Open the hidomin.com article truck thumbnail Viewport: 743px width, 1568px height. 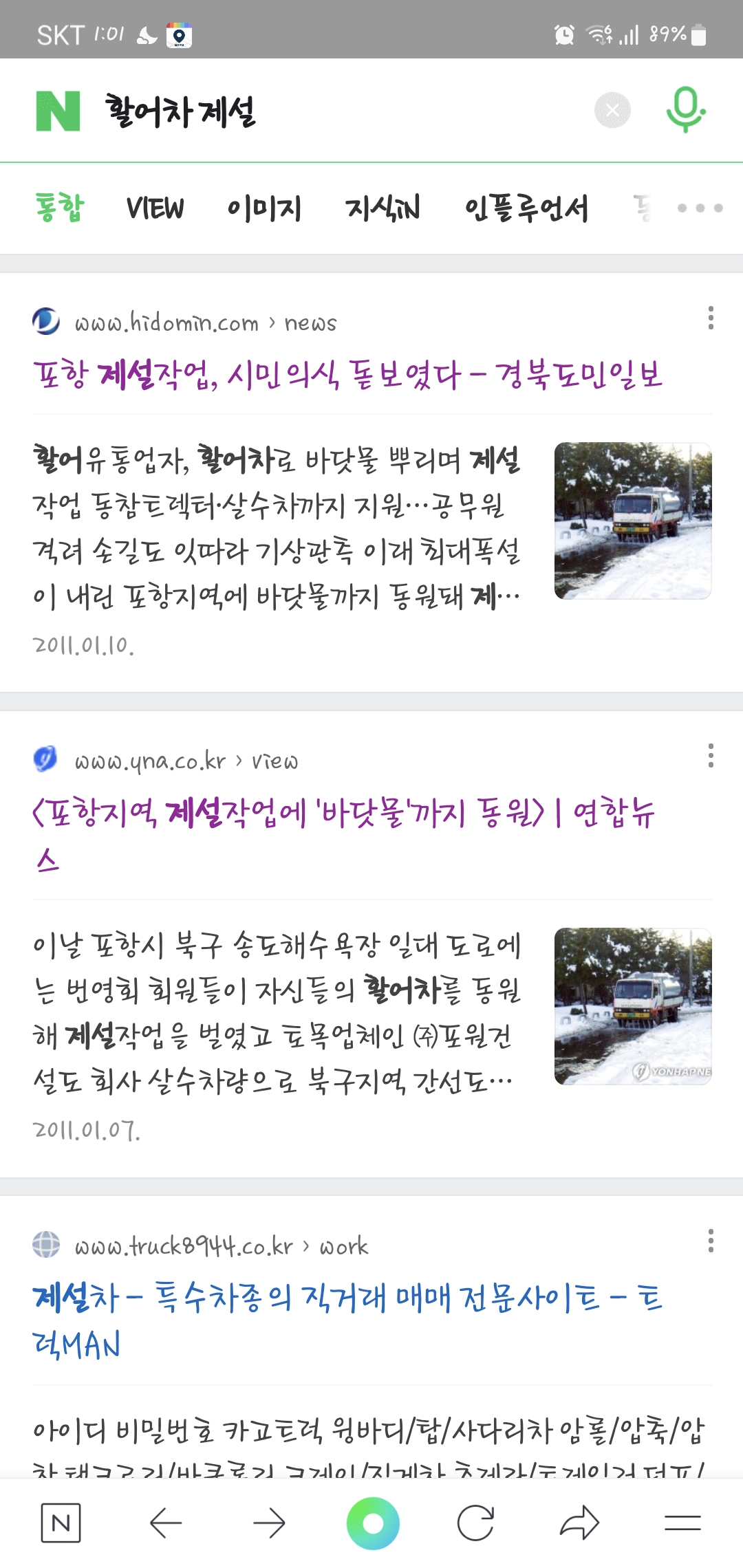coord(633,521)
